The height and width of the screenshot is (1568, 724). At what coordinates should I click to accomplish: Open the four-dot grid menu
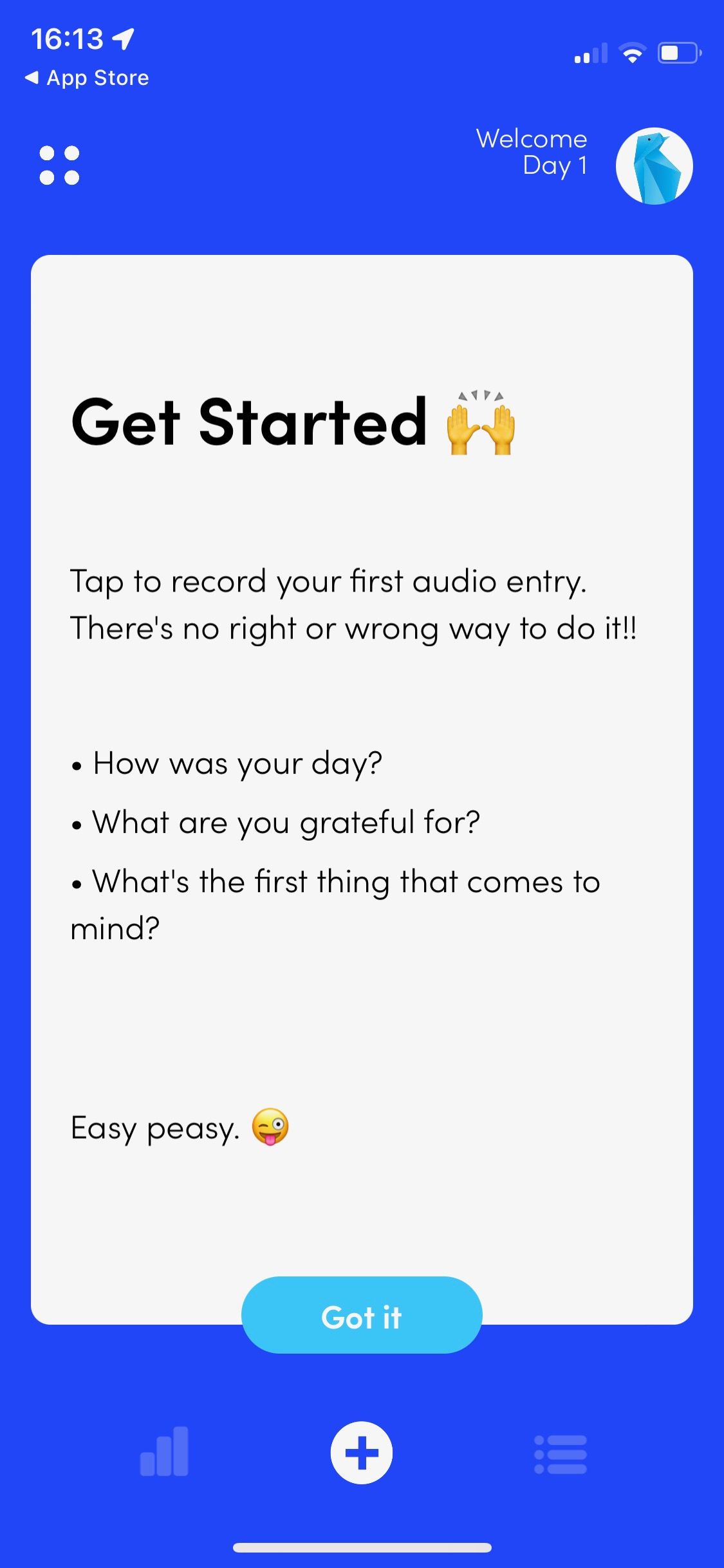coord(60,164)
